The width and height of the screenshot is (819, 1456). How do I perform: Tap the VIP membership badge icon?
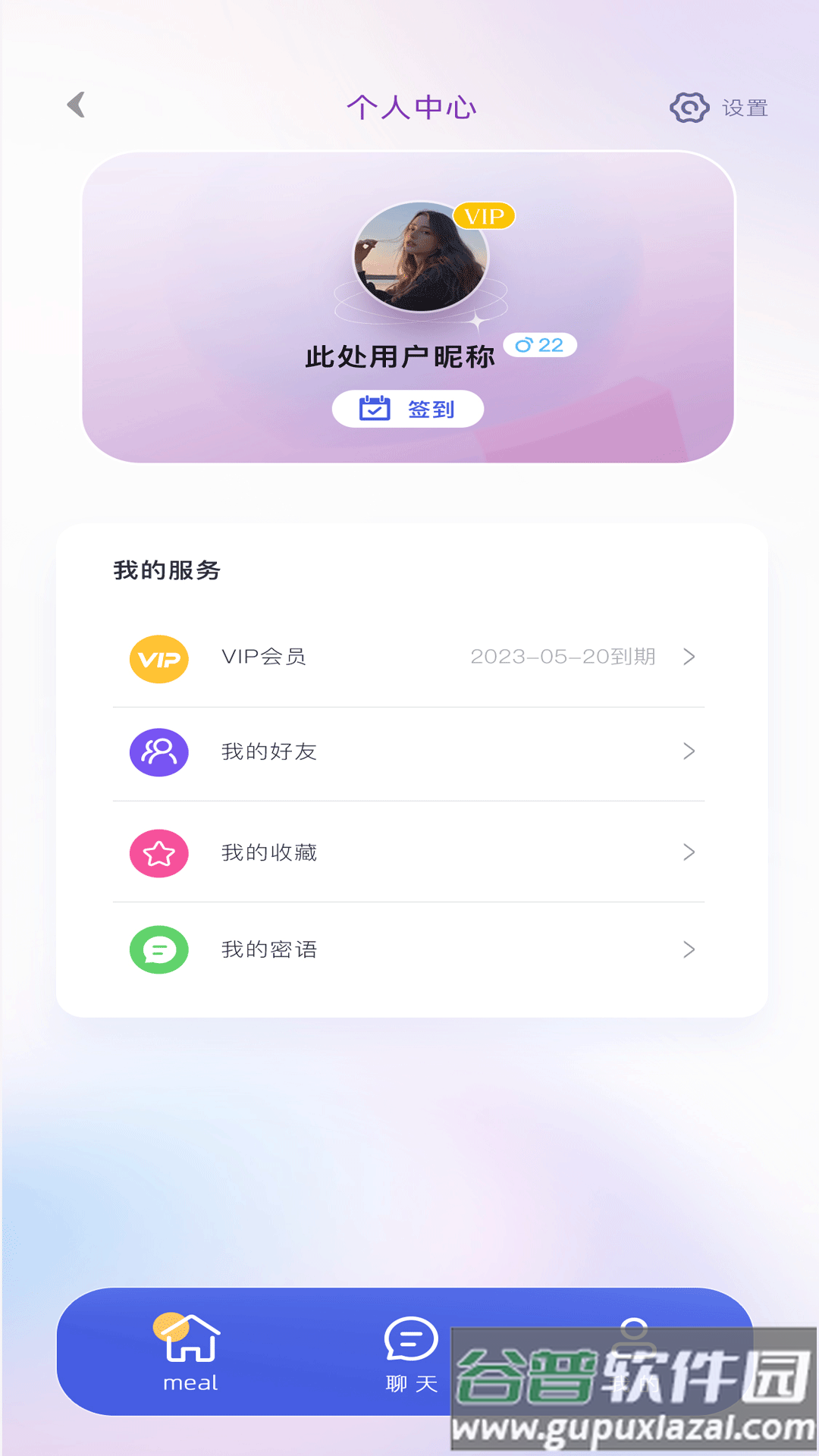[x=158, y=657]
